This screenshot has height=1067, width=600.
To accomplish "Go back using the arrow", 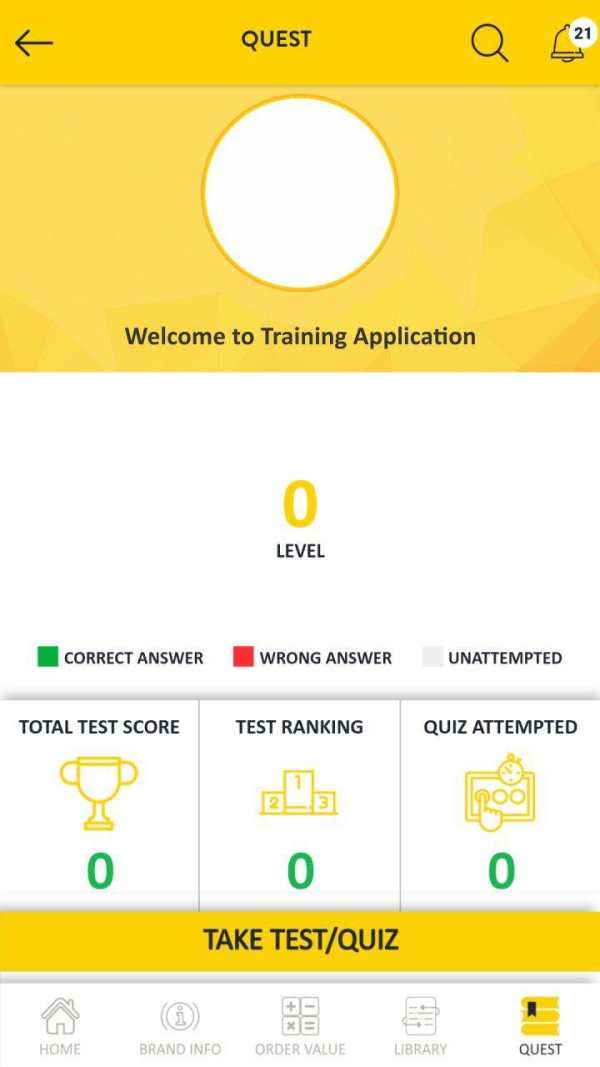I will [x=34, y=43].
